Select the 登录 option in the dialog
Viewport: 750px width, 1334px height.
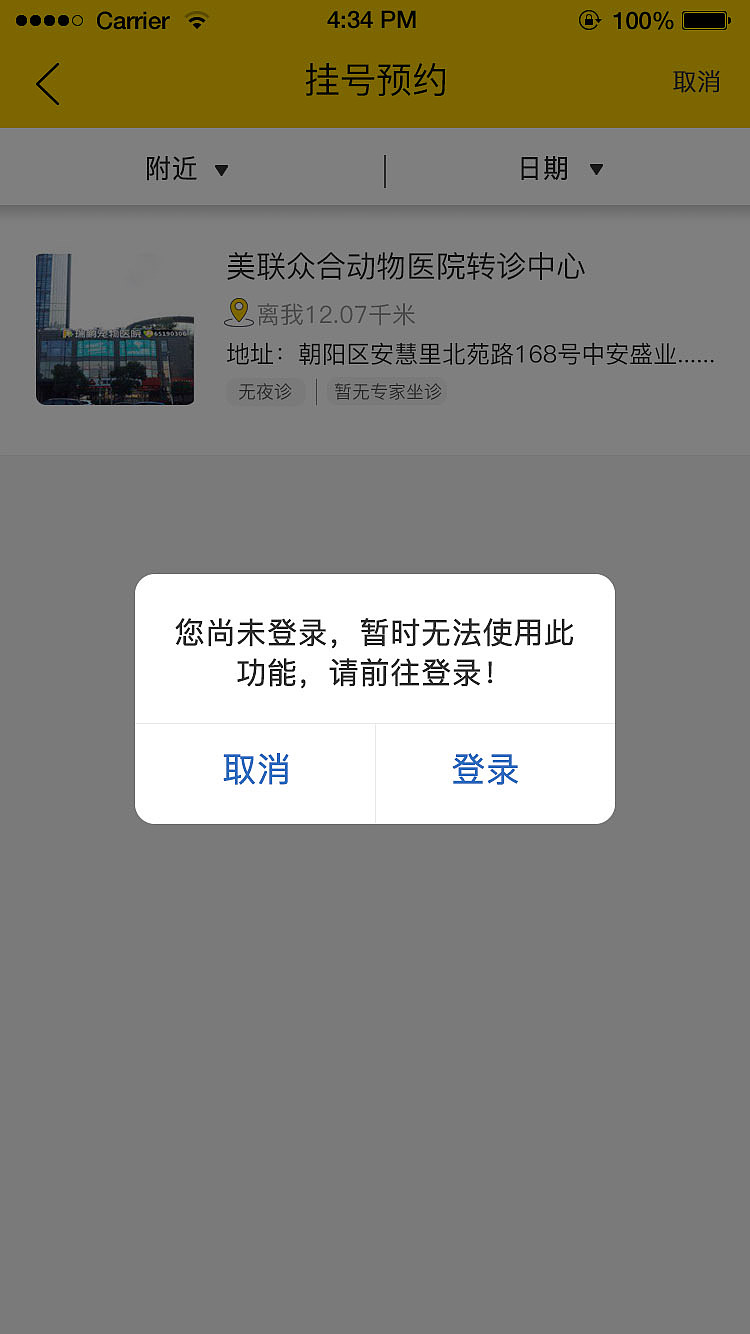485,771
